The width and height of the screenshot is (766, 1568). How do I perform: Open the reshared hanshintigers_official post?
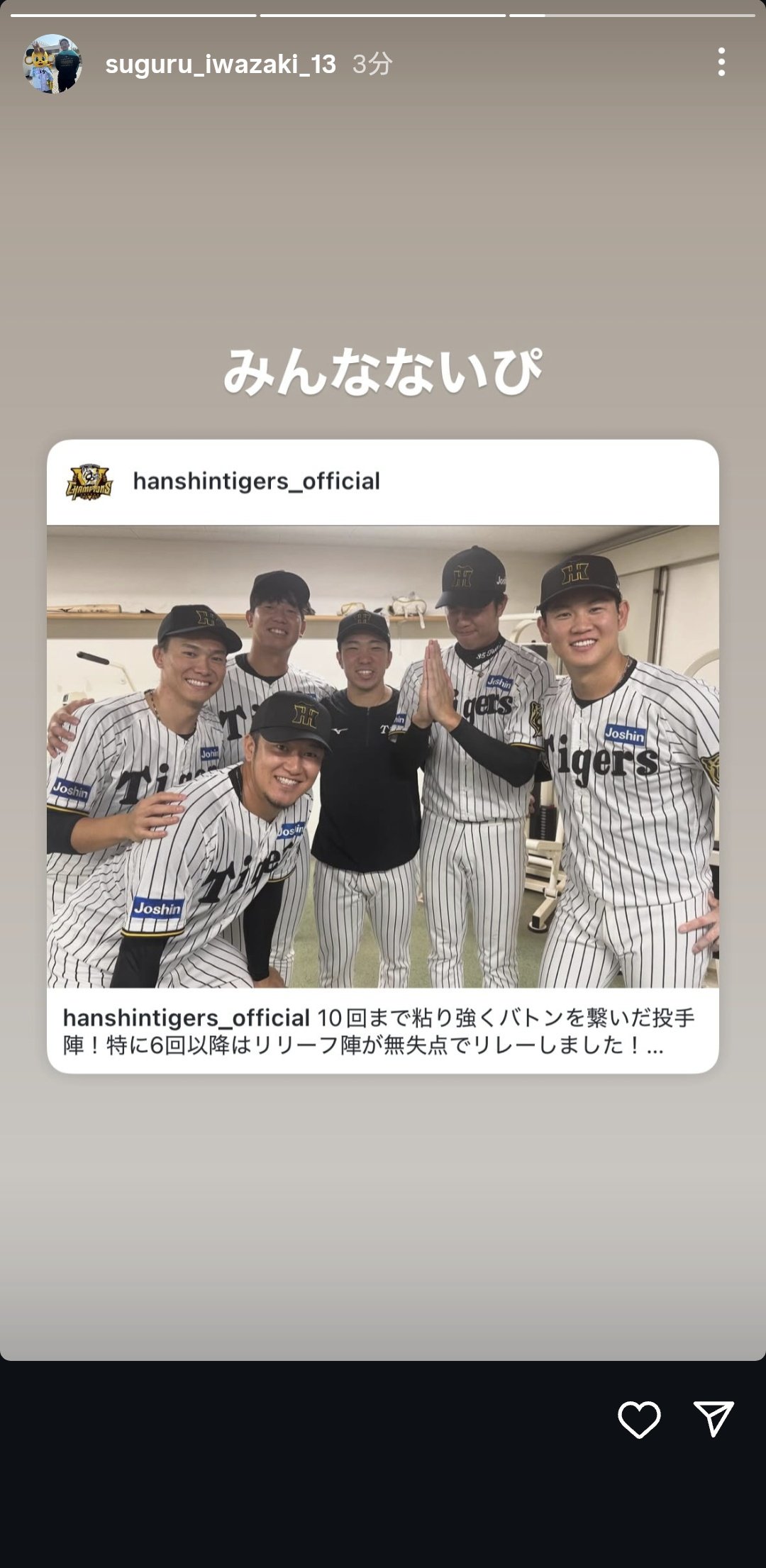click(383, 756)
